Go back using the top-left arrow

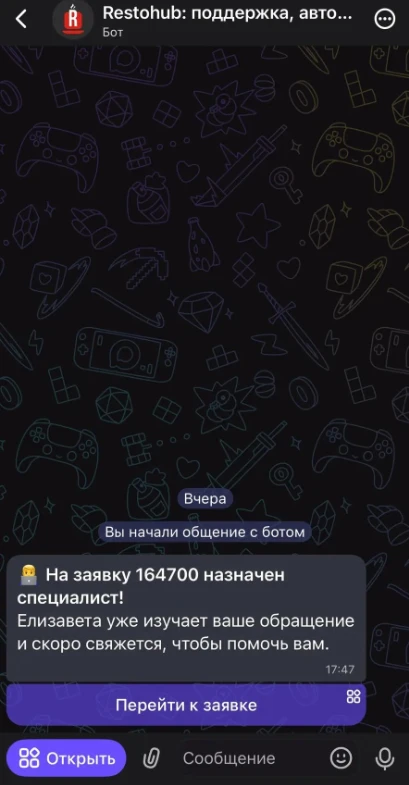[21, 20]
